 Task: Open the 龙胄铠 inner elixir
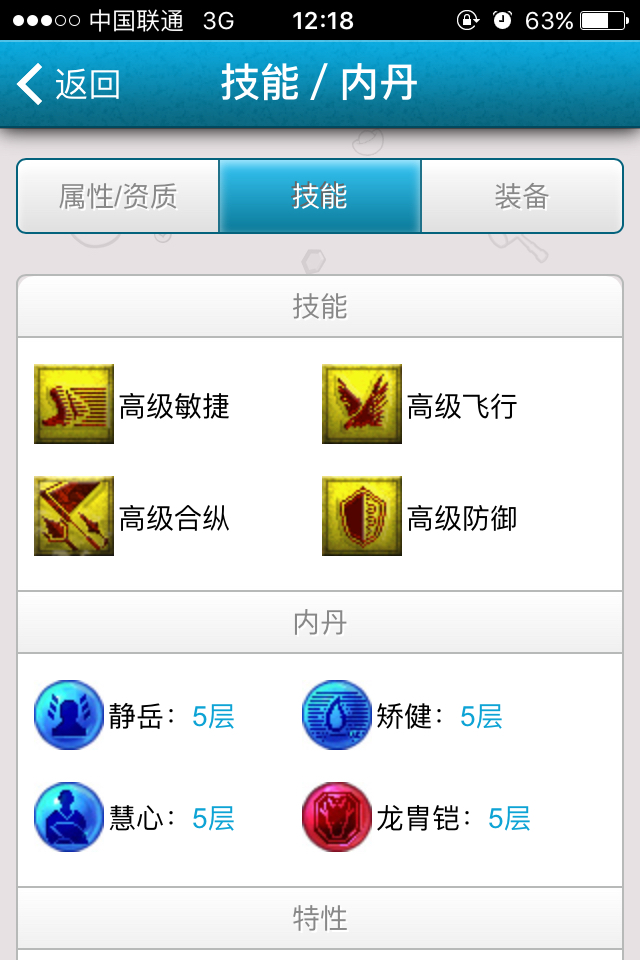[337, 817]
